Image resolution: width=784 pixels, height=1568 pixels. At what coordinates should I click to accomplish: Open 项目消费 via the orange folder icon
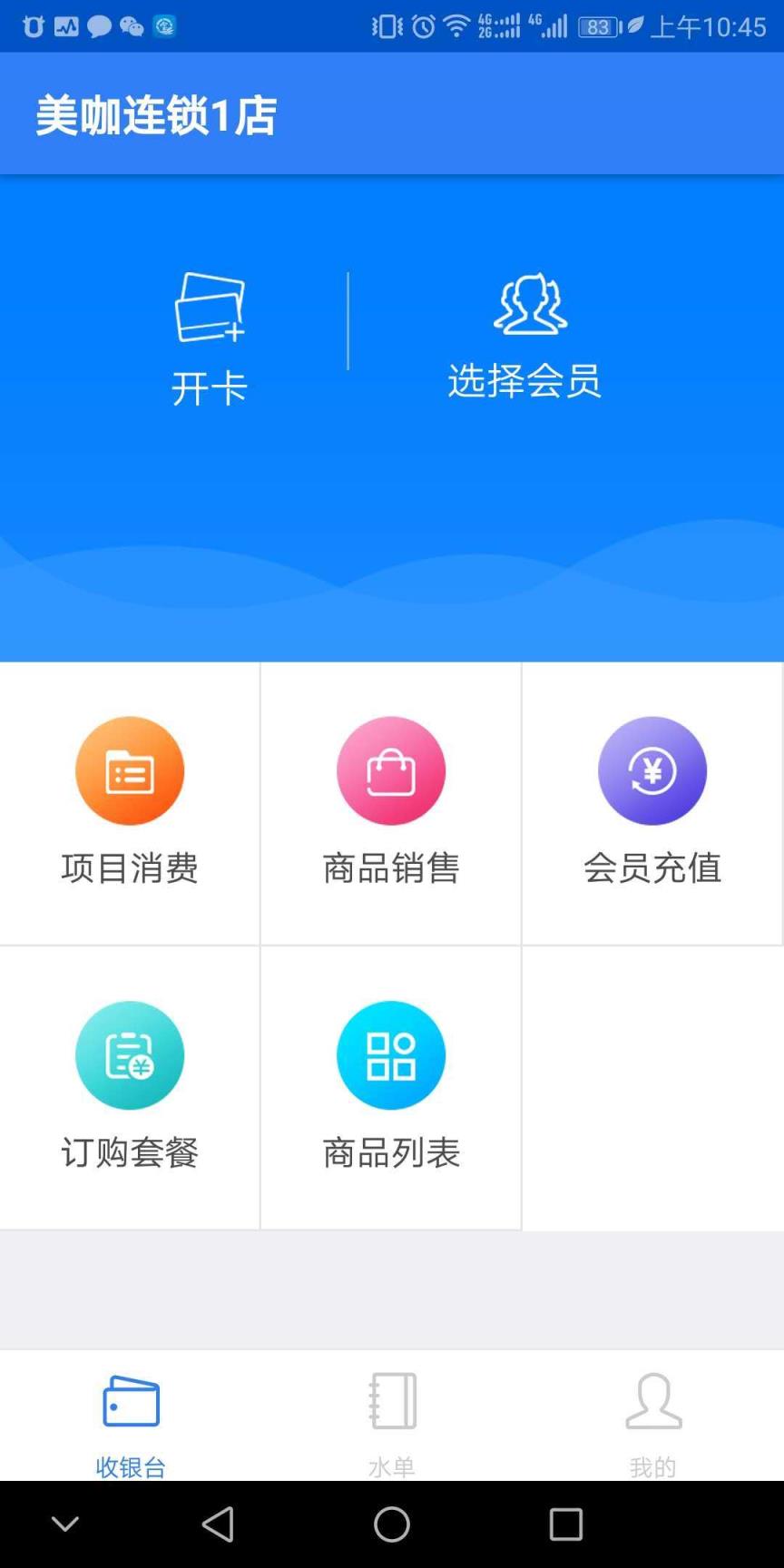point(130,769)
